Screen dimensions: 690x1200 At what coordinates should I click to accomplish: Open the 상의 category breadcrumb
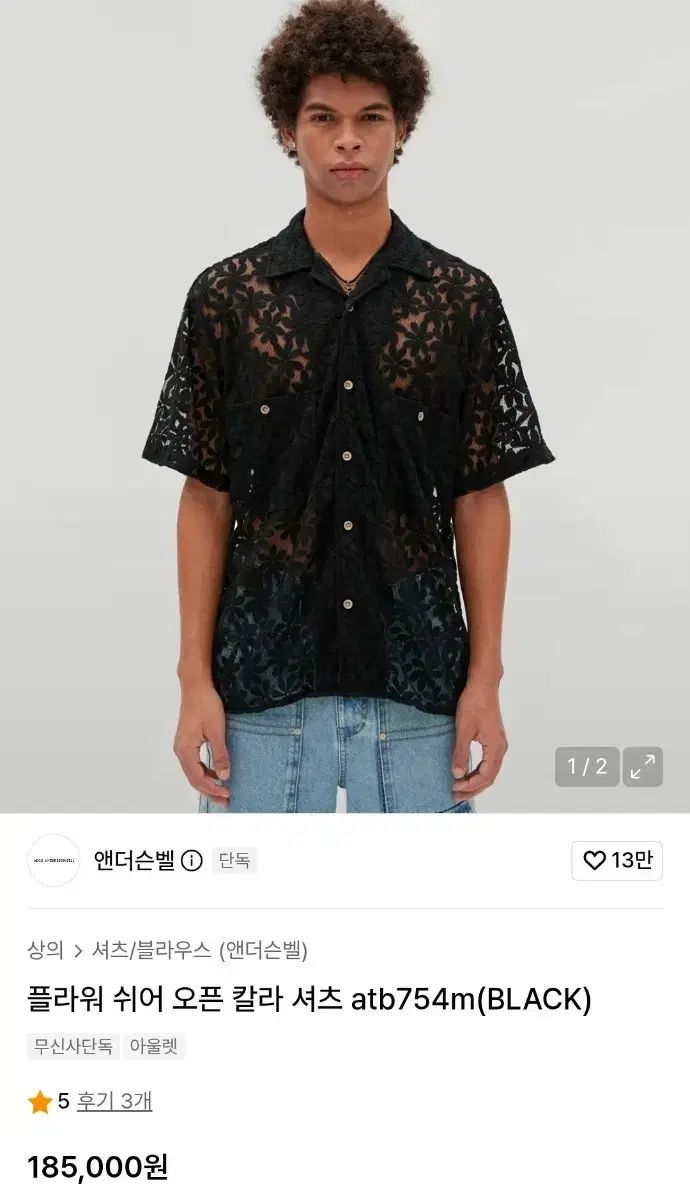click(45, 950)
